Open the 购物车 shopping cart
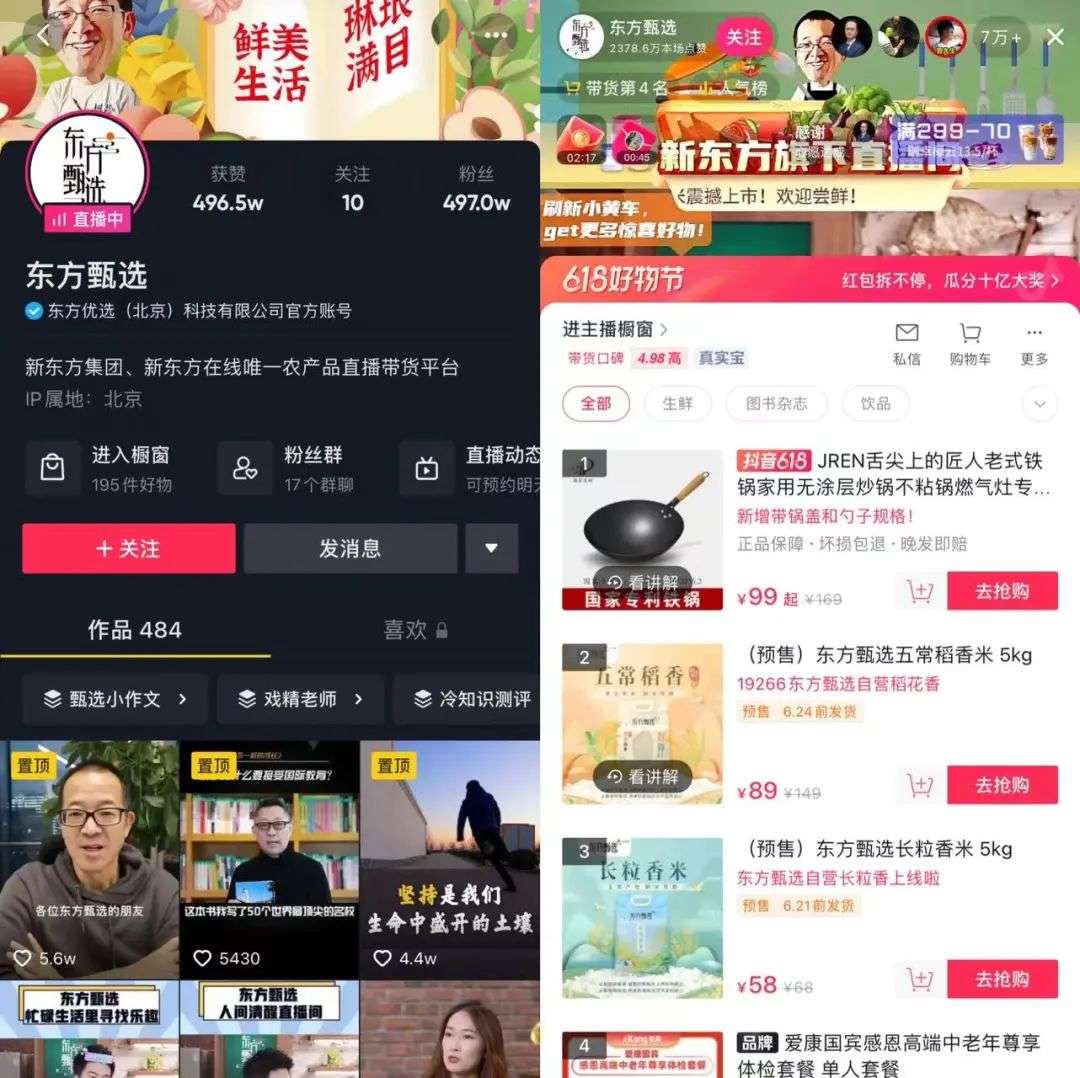 point(970,343)
